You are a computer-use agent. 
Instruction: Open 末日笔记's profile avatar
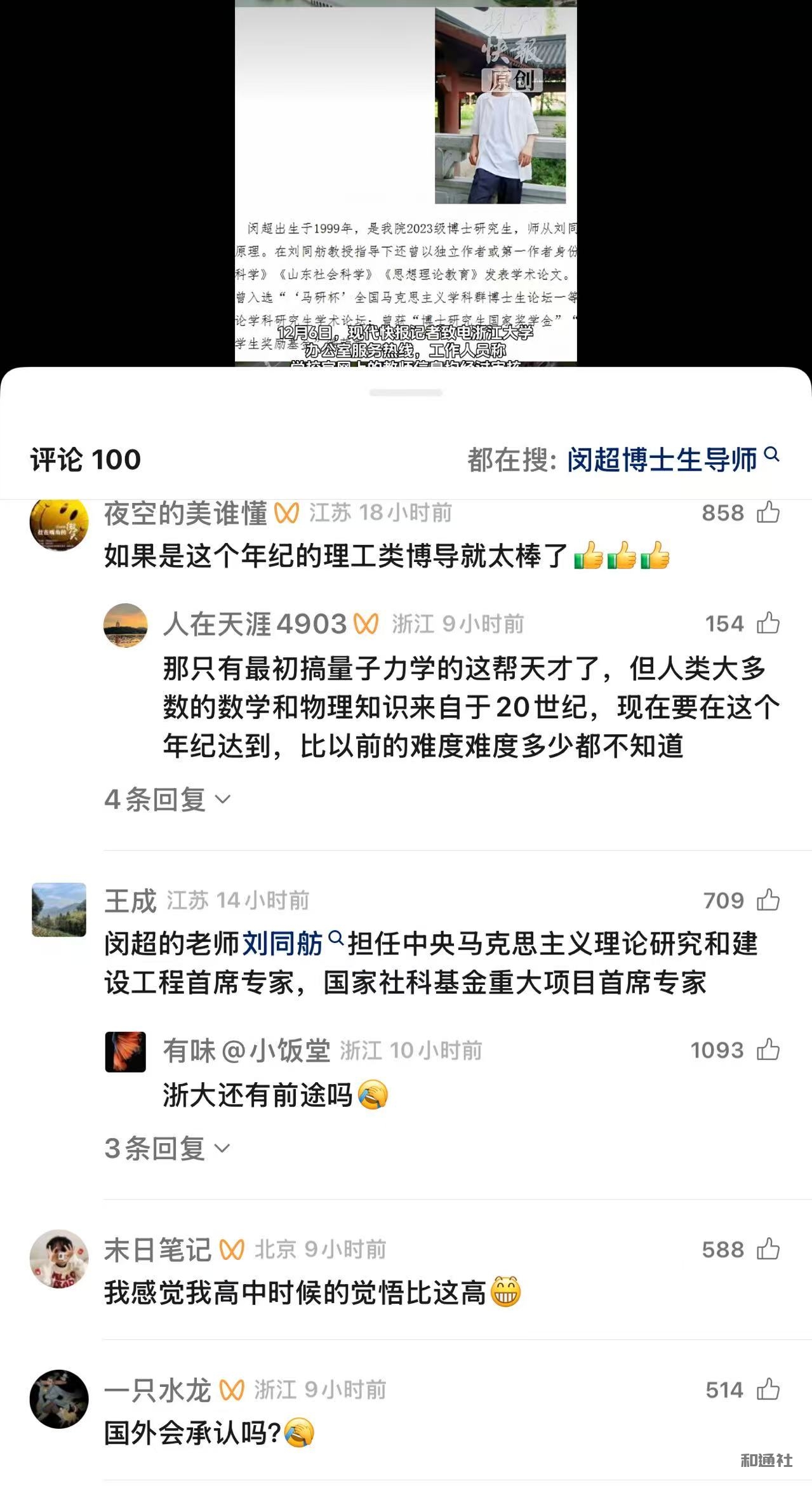pos(59,1259)
